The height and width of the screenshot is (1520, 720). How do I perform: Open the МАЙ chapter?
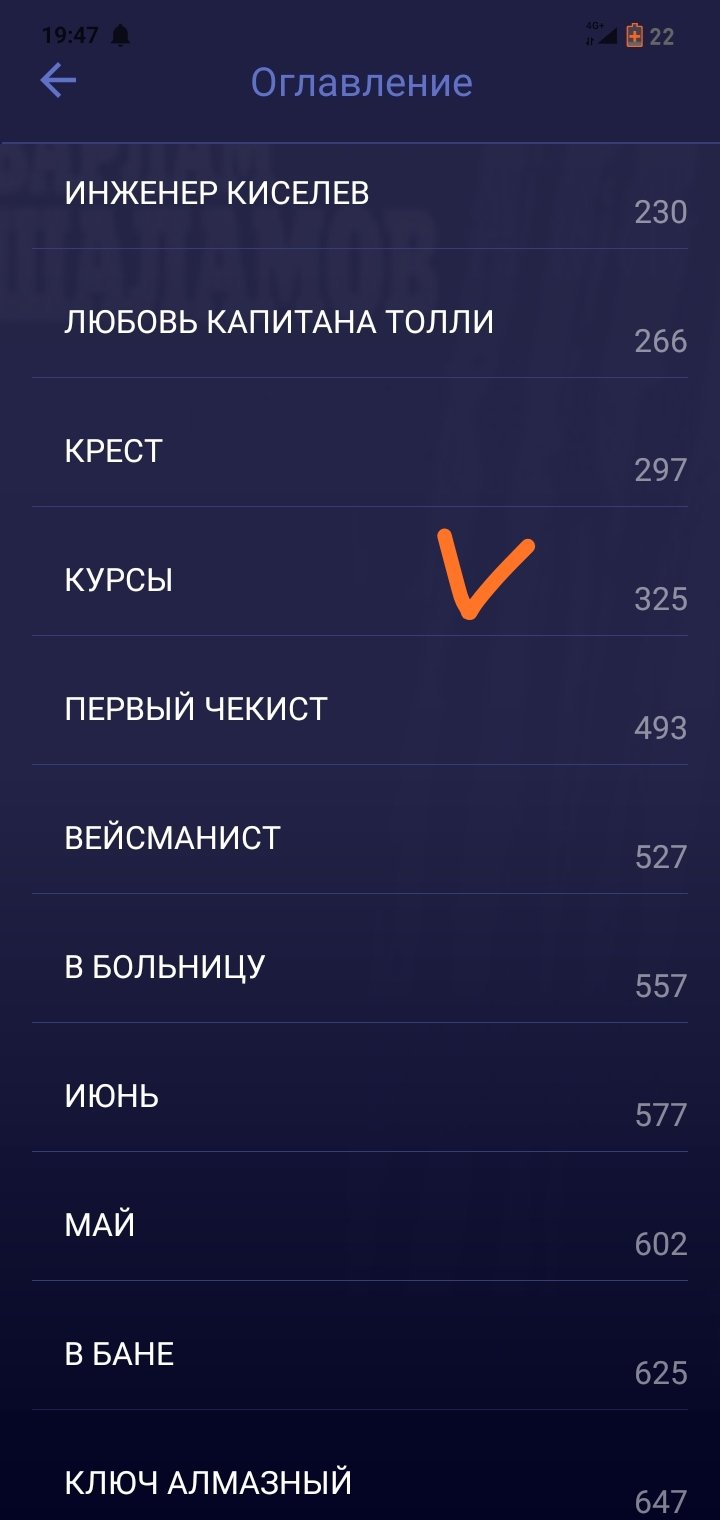[360, 1216]
